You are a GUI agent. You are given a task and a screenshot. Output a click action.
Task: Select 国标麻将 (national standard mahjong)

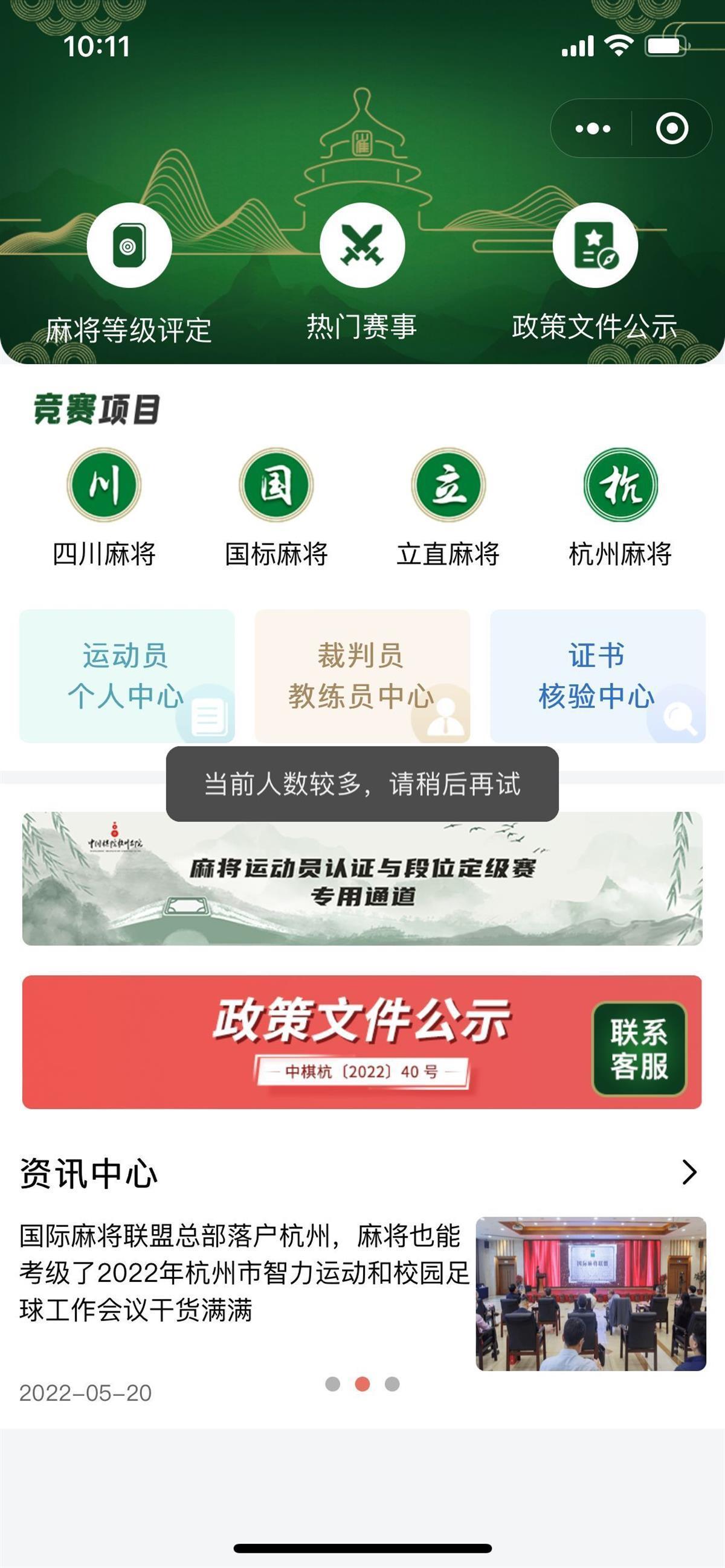tap(276, 485)
